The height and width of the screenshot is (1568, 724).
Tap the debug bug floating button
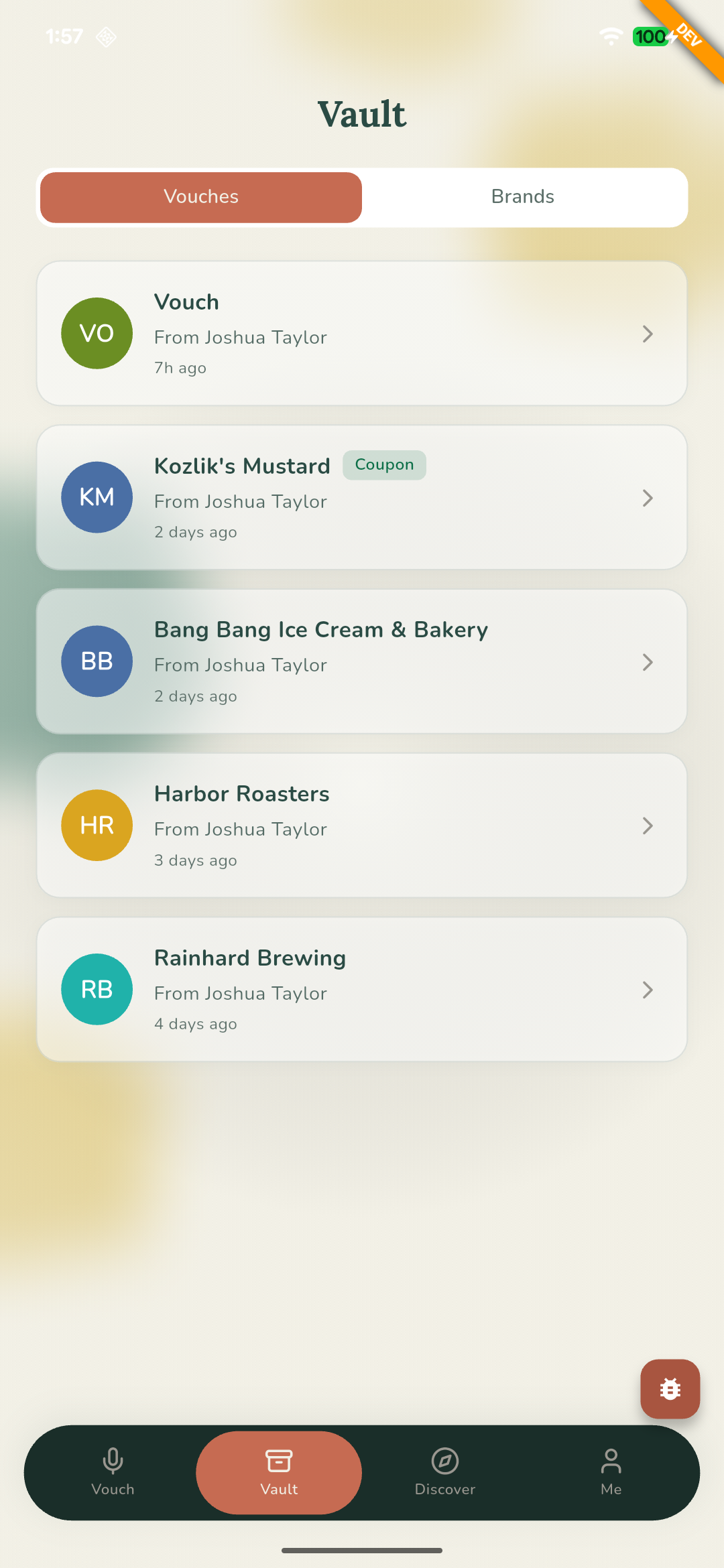[x=669, y=1390]
